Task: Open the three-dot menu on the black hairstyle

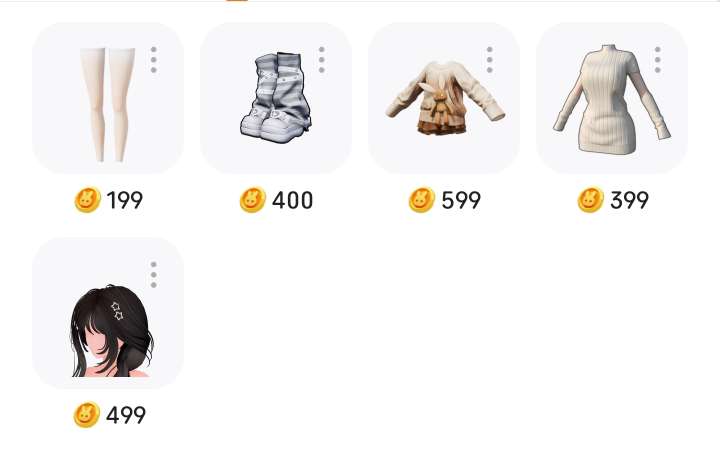Action: point(154,275)
